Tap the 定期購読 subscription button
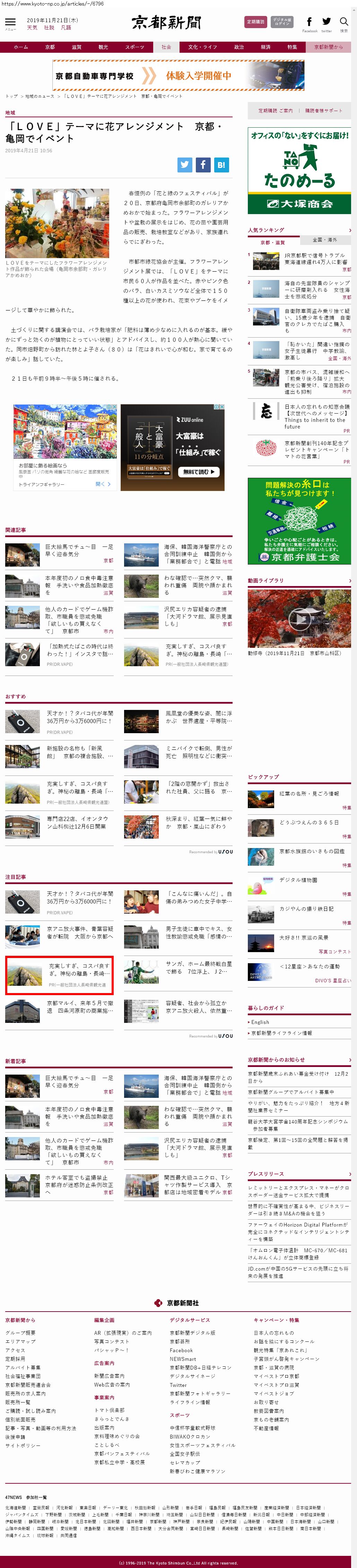357x1568 pixels. coord(255,21)
